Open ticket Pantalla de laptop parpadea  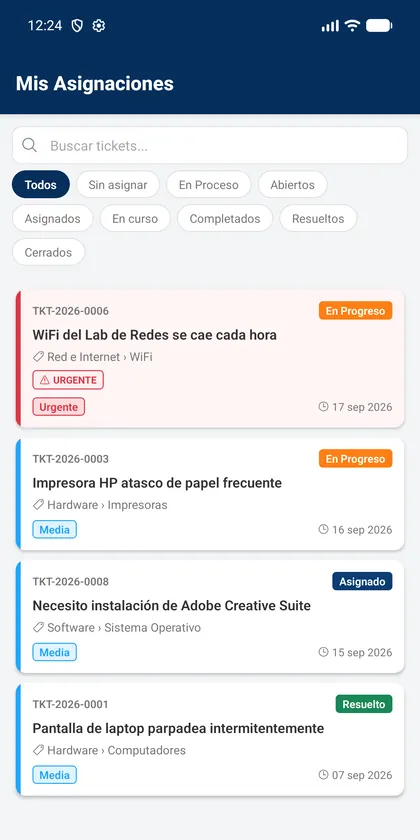(210, 739)
